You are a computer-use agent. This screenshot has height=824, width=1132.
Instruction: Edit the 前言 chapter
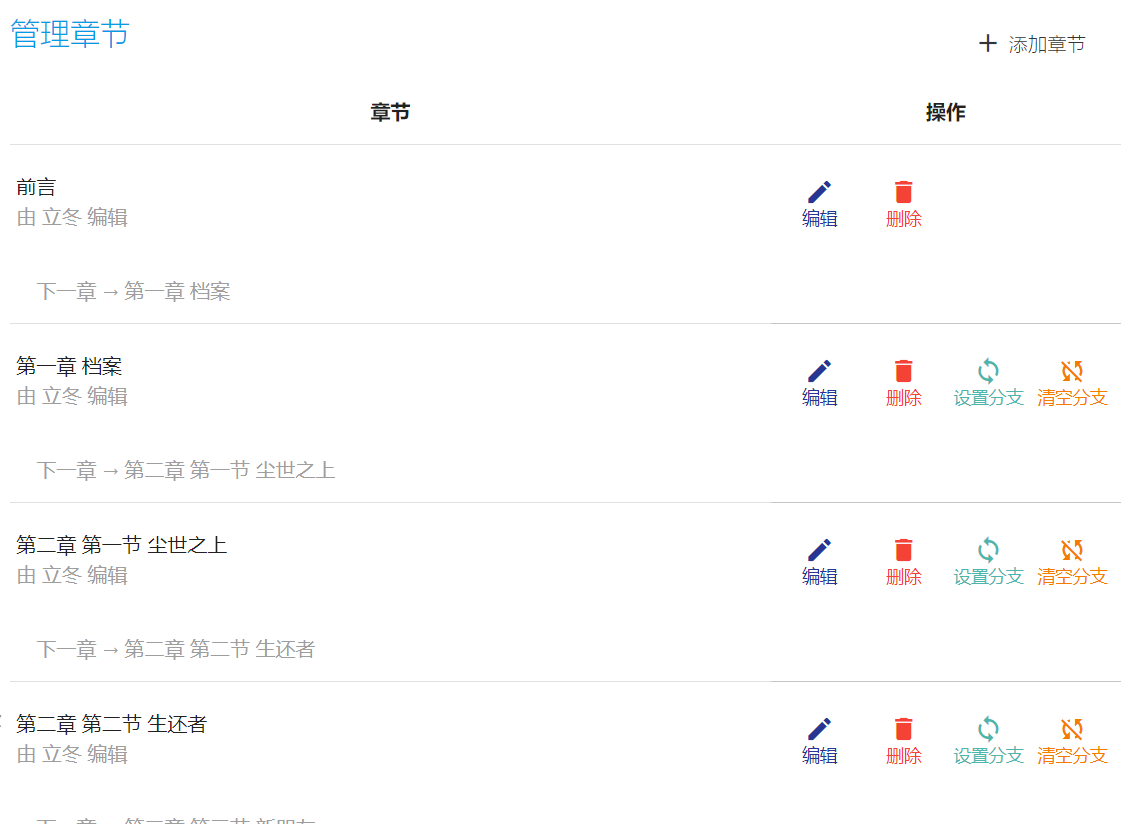(x=819, y=203)
